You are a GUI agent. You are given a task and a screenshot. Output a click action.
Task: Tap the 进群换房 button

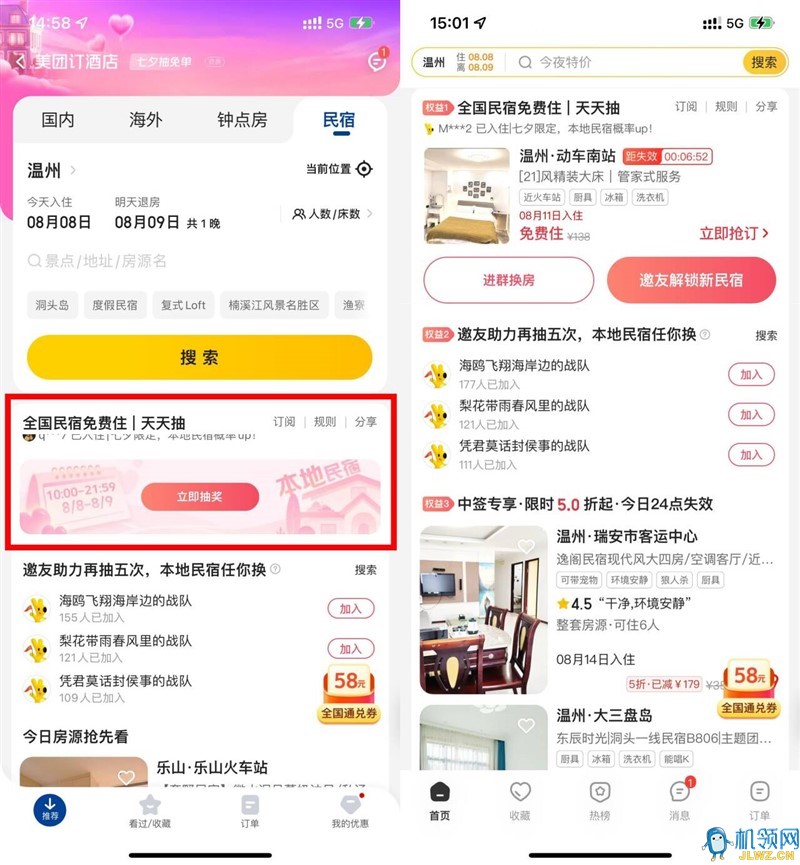[x=509, y=280]
